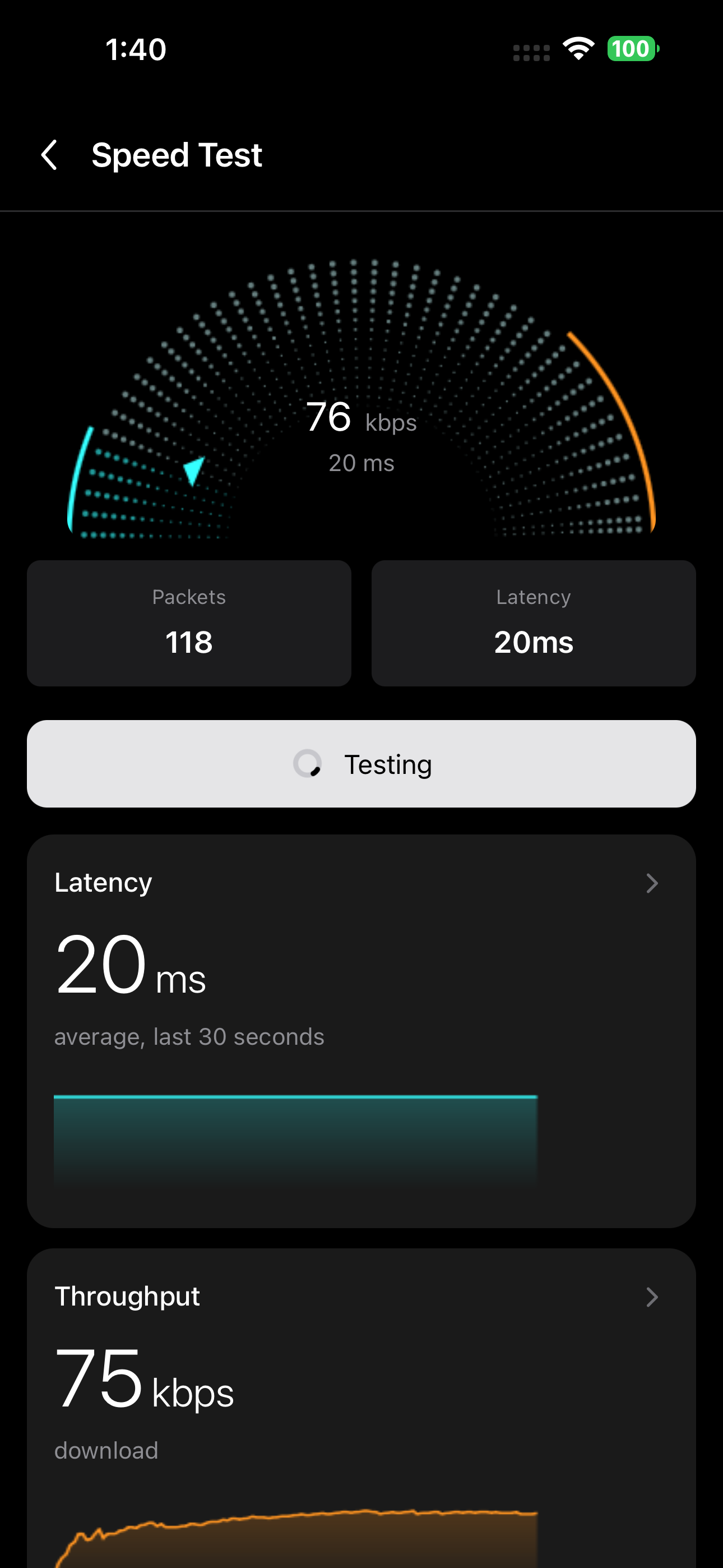
Task: Tap the Testing button
Action: click(x=361, y=764)
